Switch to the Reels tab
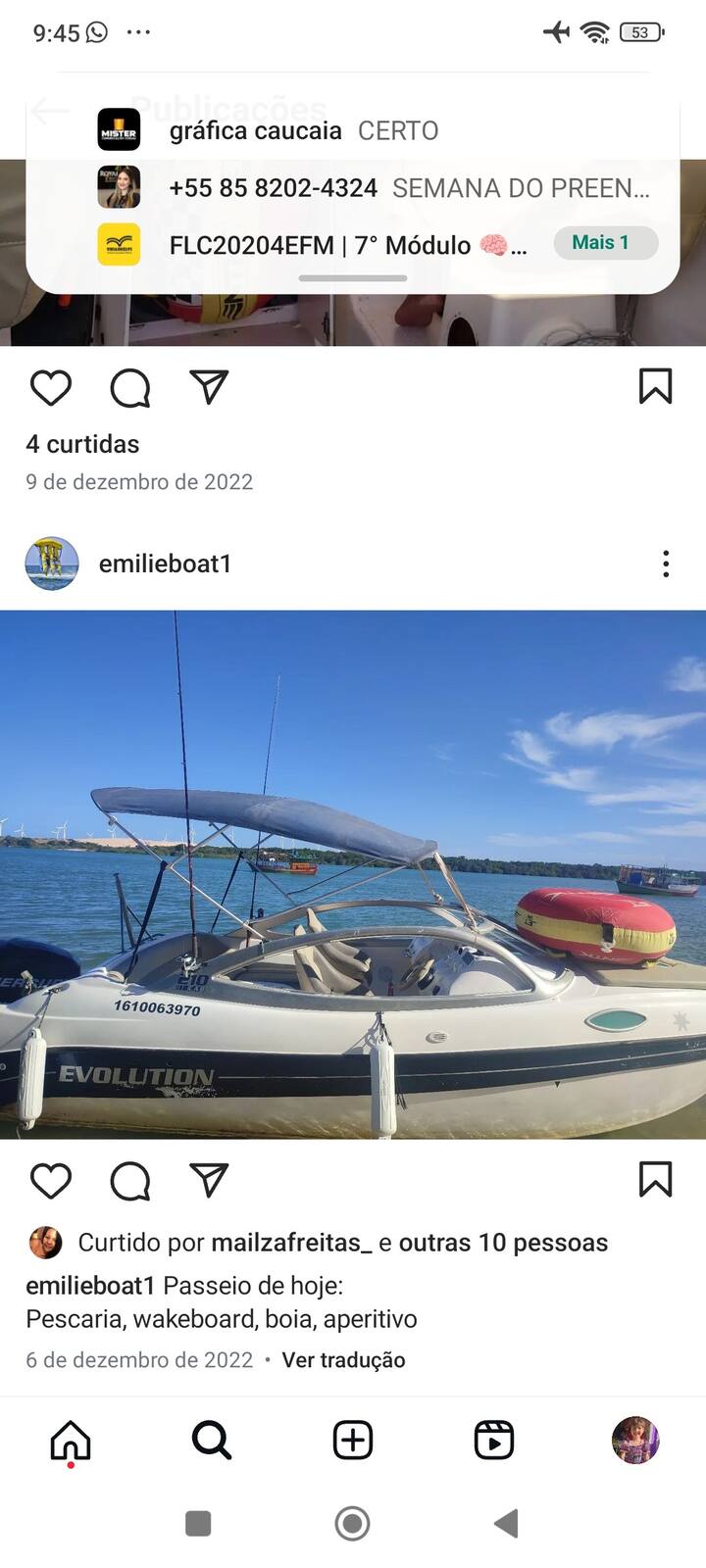 pos(494,1441)
